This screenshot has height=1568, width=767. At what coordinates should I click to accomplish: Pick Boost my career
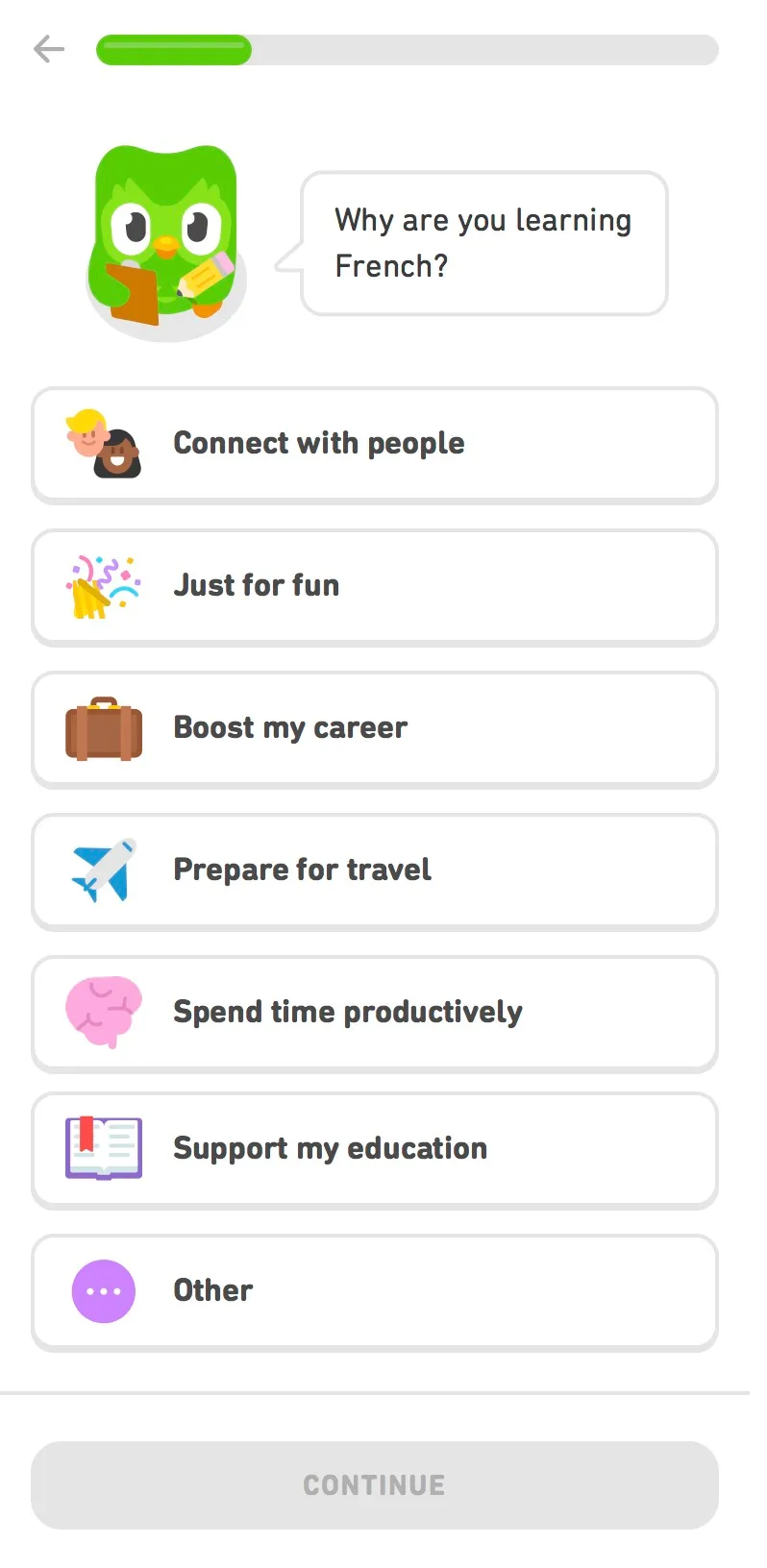coord(375,729)
